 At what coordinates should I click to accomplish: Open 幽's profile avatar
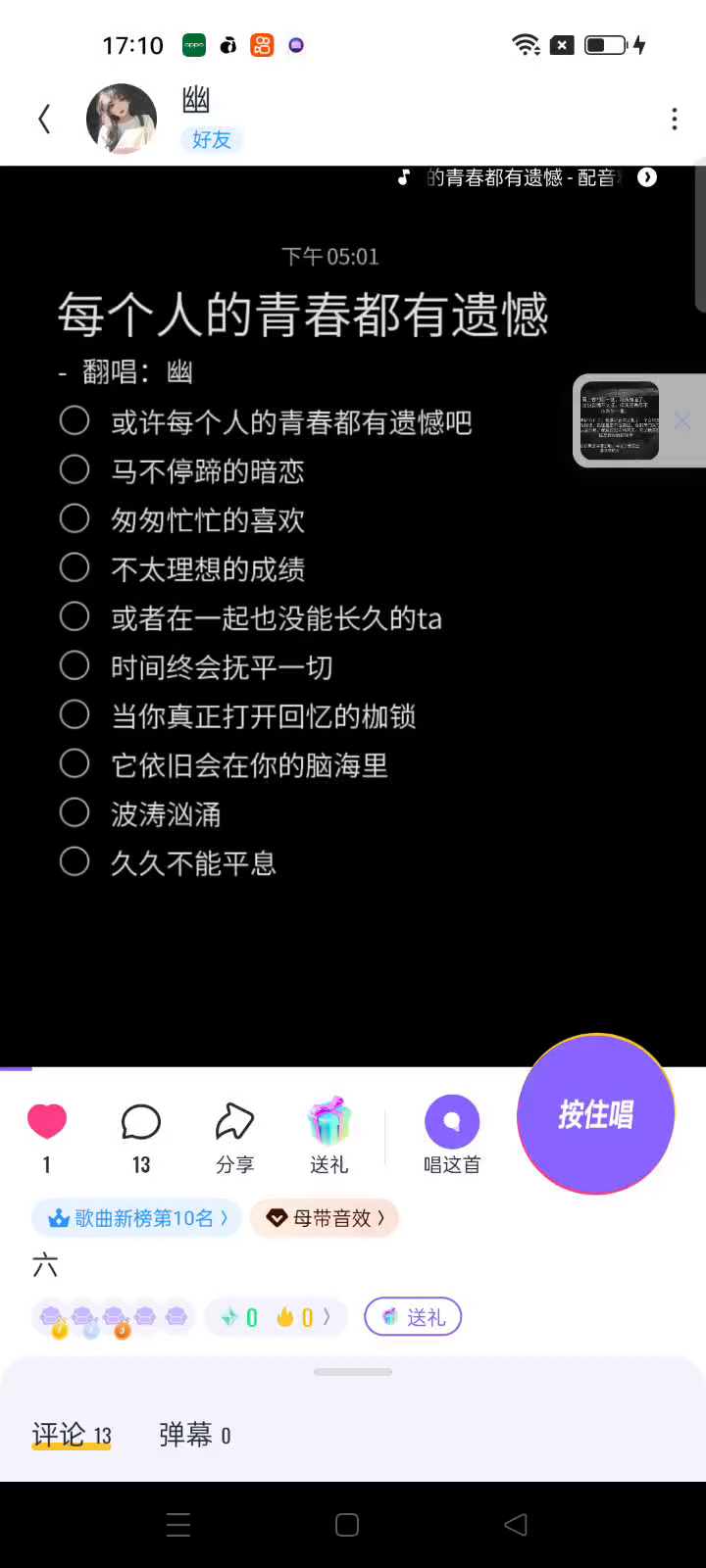point(122,120)
